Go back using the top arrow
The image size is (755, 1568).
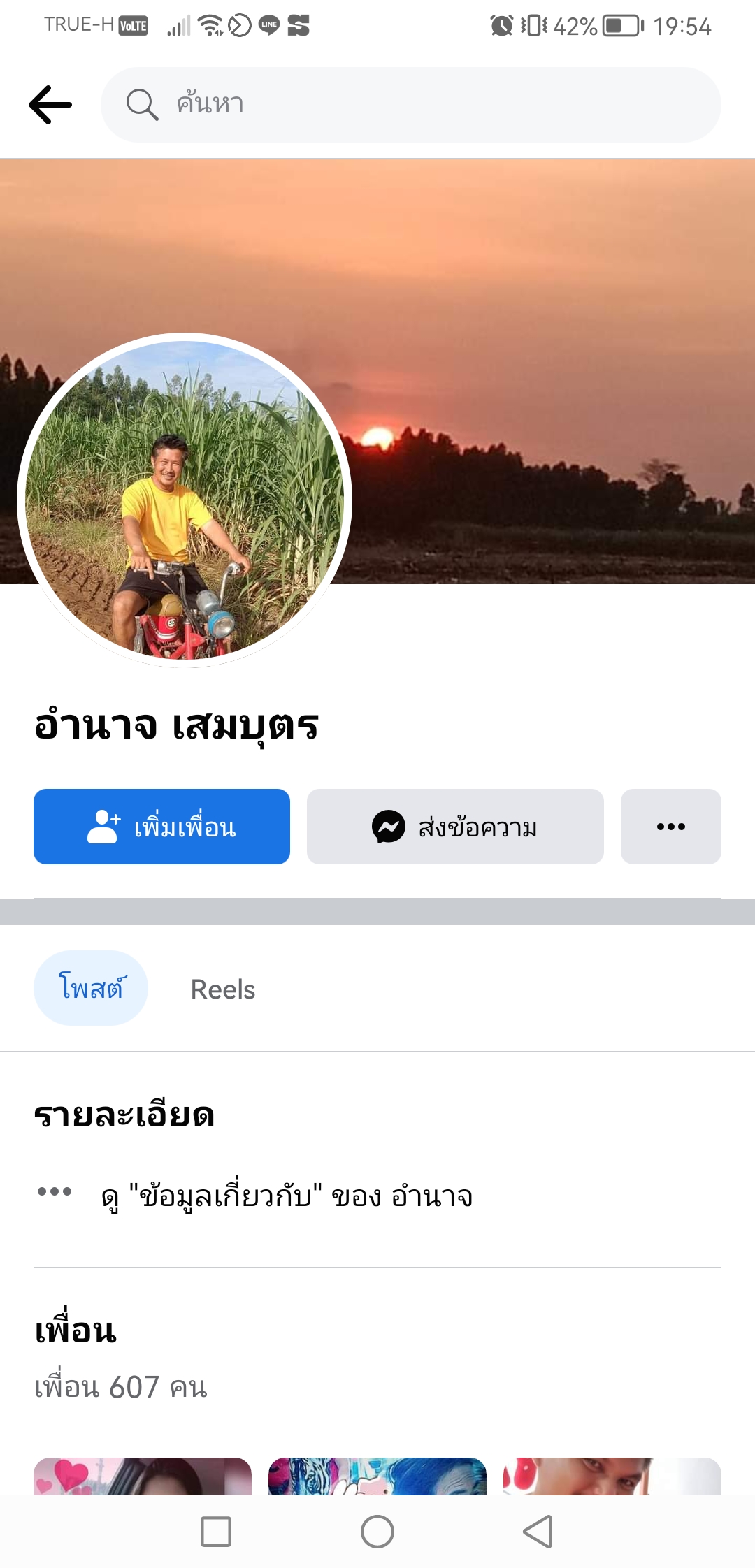50,105
